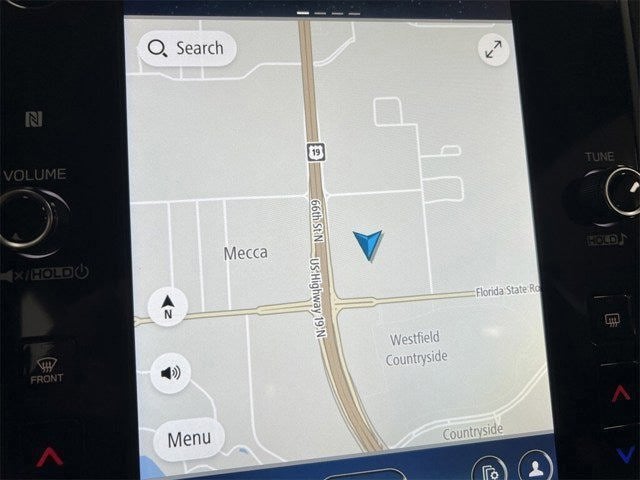
Task: Open the user profile icon
Action: tap(536, 468)
